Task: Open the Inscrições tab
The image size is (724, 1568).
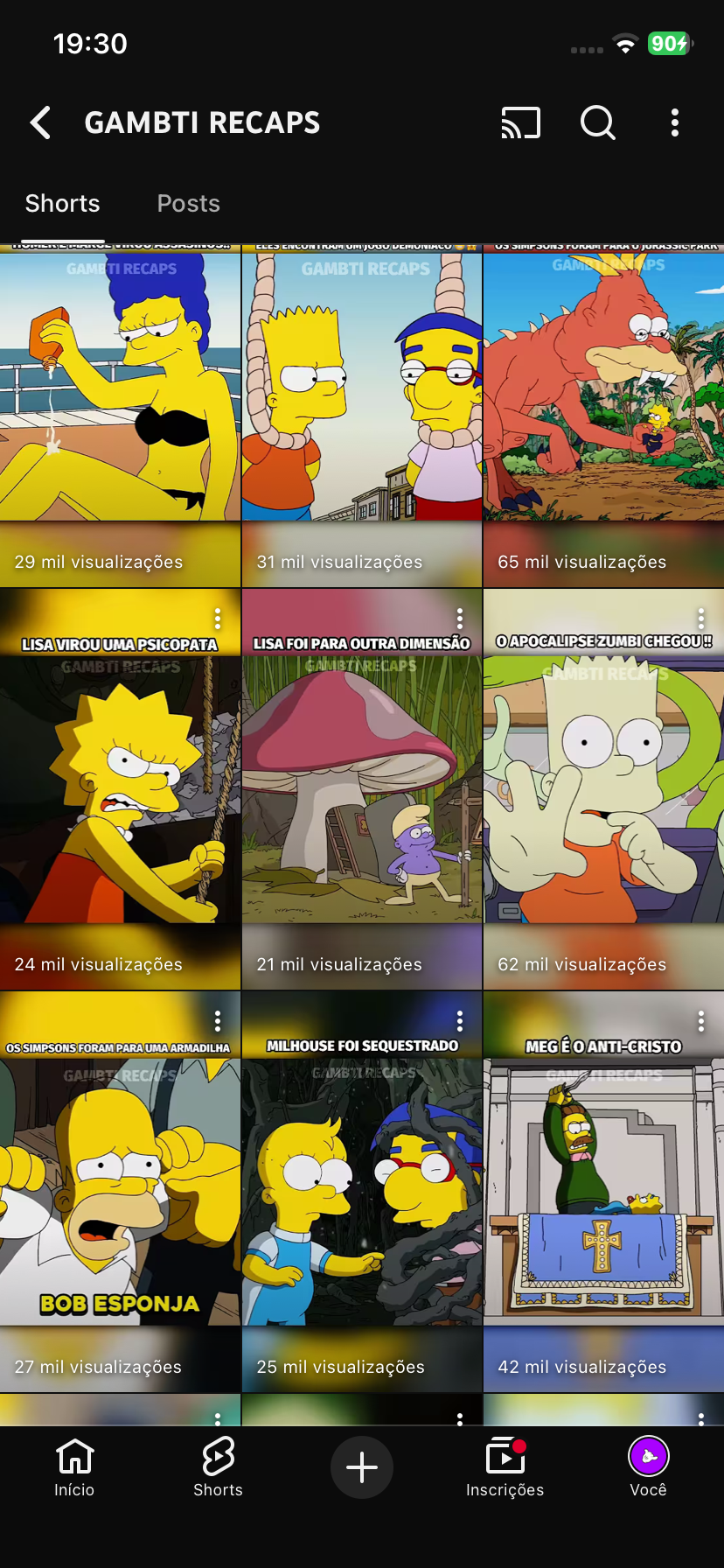Action: (505, 1467)
